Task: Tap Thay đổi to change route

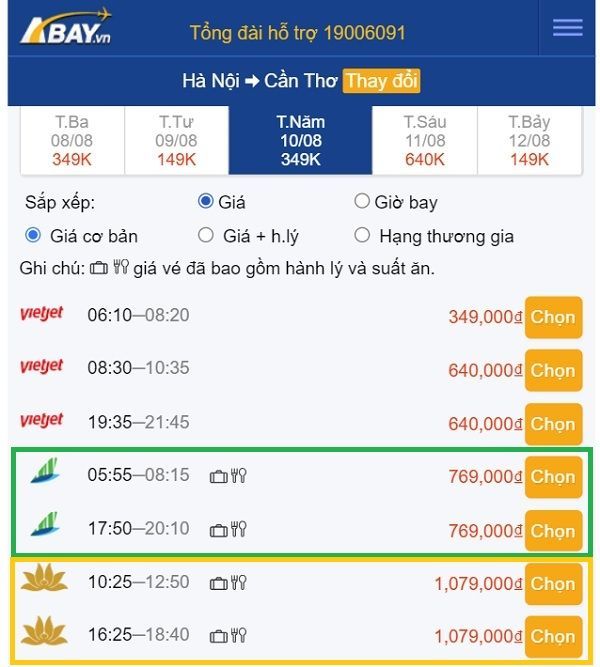Action: (x=381, y=81)
